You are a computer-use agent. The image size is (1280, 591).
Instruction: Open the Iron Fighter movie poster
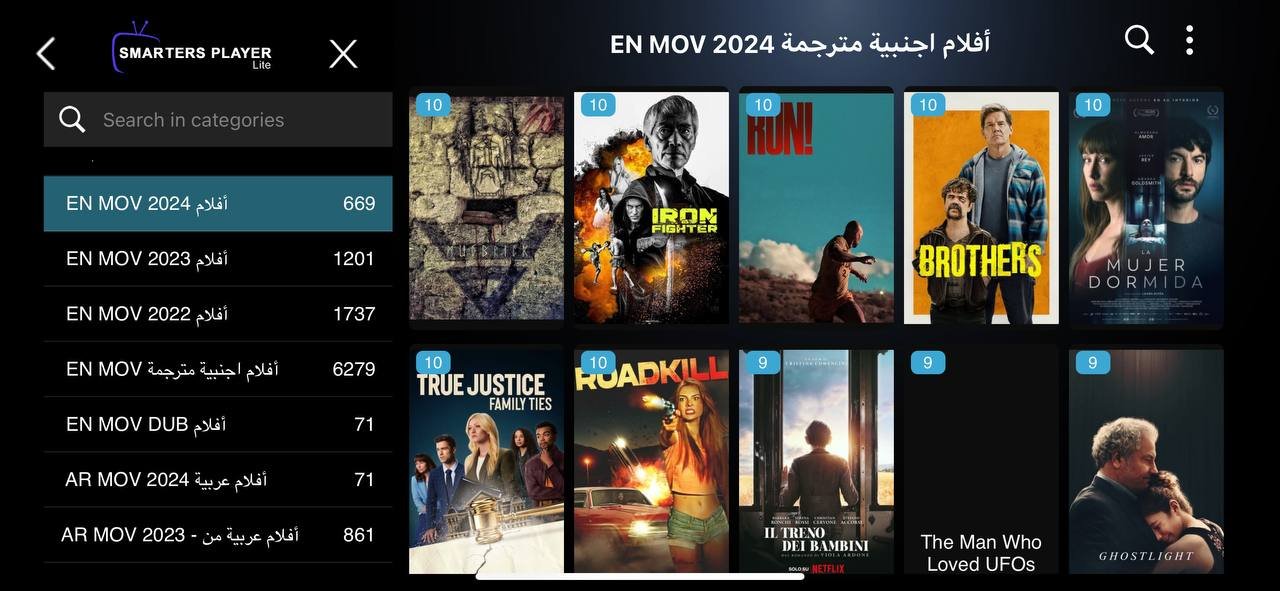(x=651, y=208)
